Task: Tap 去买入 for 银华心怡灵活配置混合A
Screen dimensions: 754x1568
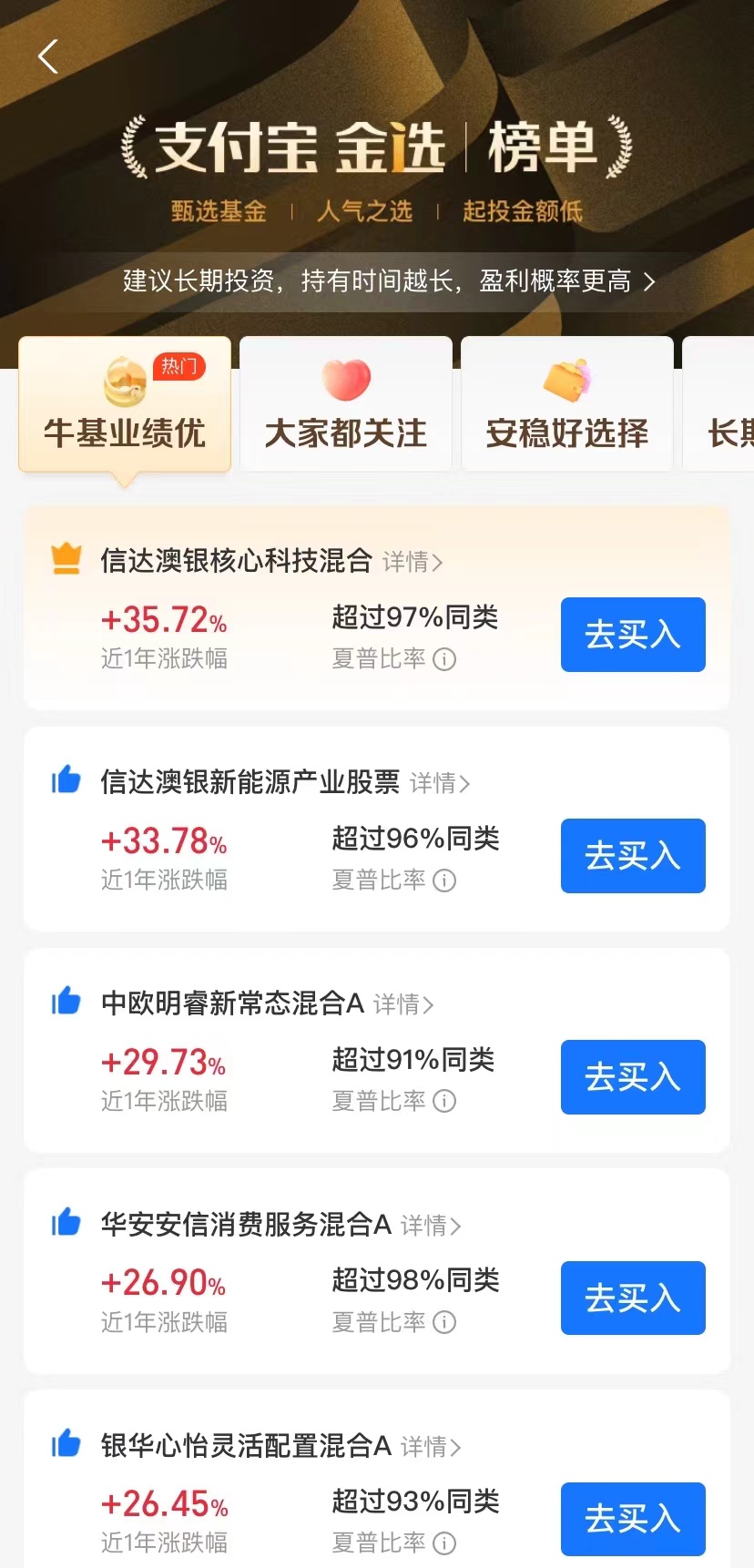Action: (633, 1519)
